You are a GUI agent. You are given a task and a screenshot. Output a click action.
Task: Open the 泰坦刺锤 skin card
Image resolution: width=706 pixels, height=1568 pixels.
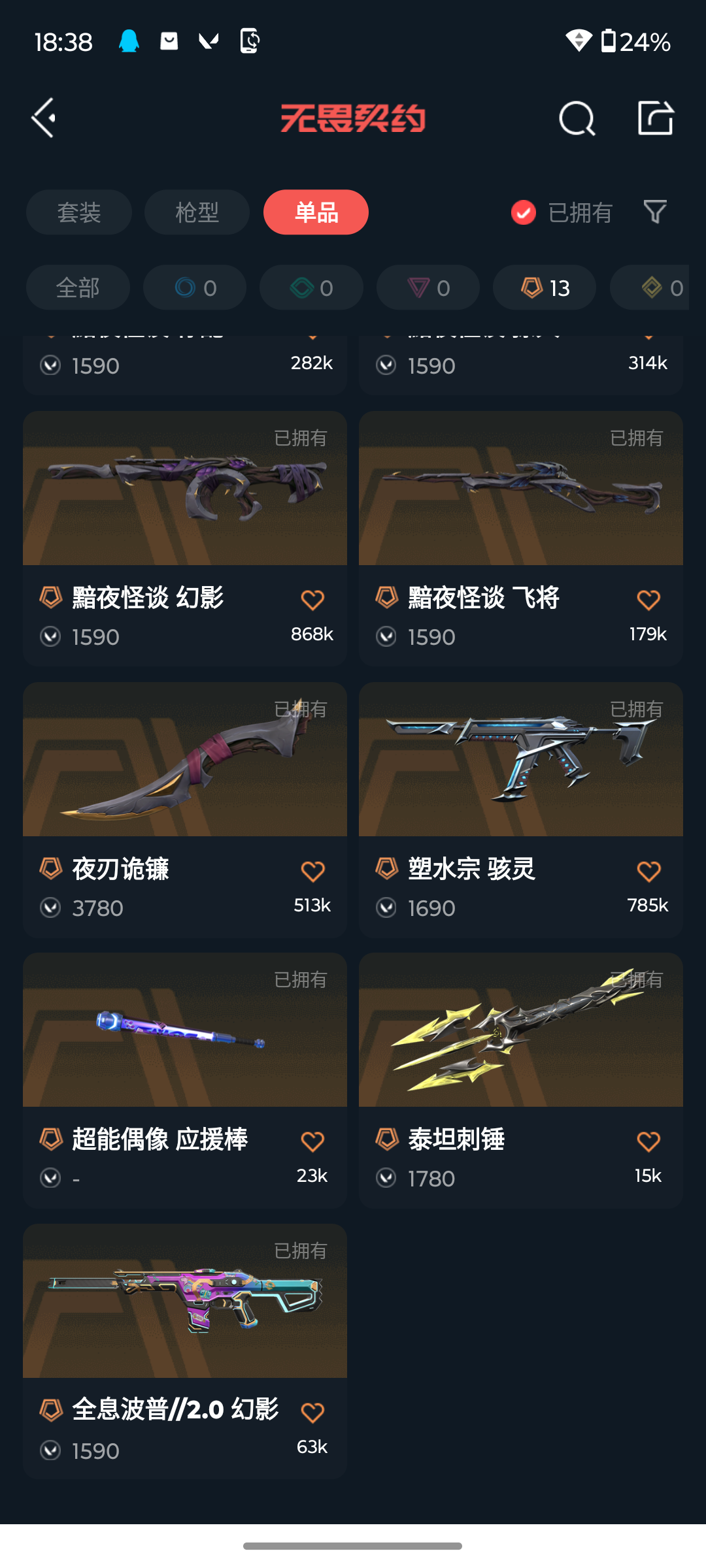point(521,1030)
